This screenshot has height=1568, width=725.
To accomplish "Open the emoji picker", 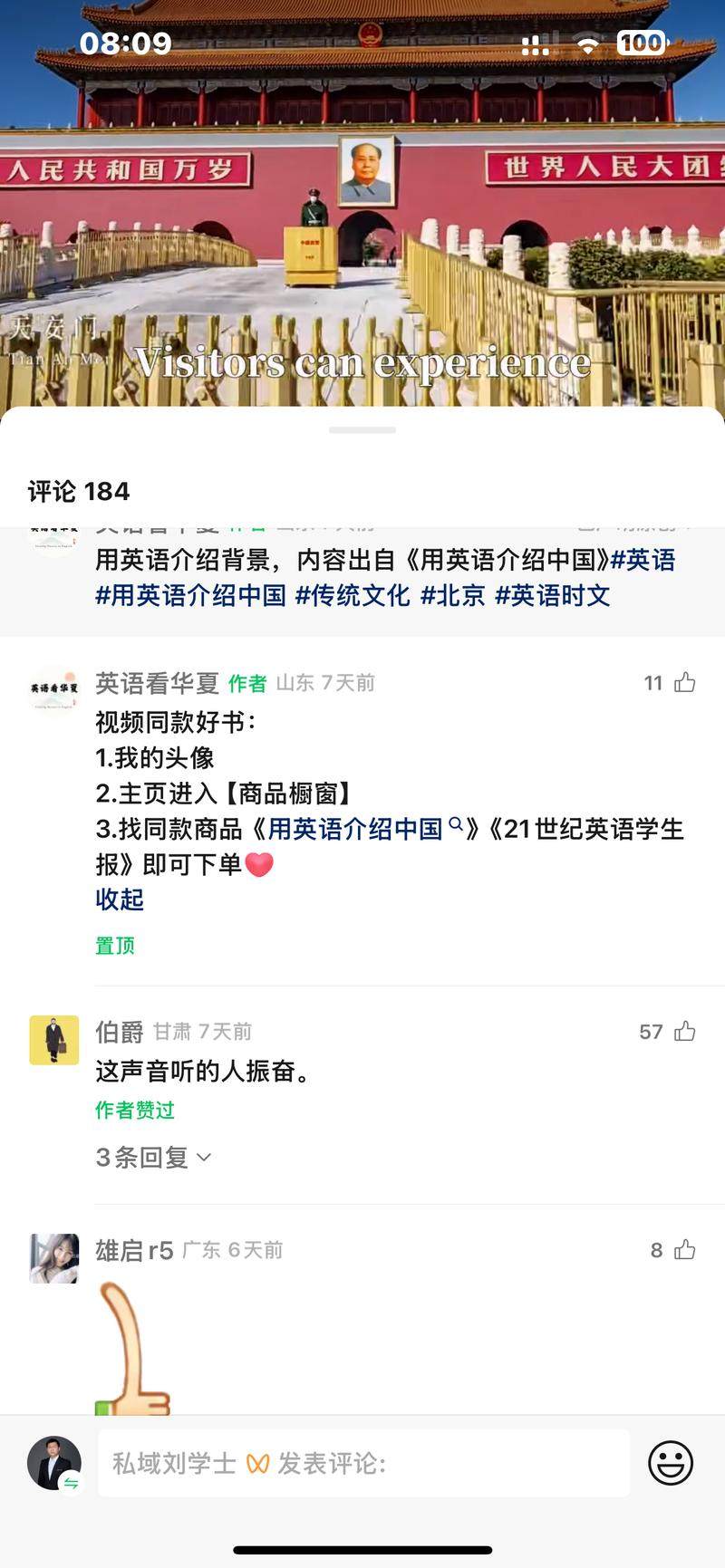I will pyautogui.click(x=671, y=1463).
